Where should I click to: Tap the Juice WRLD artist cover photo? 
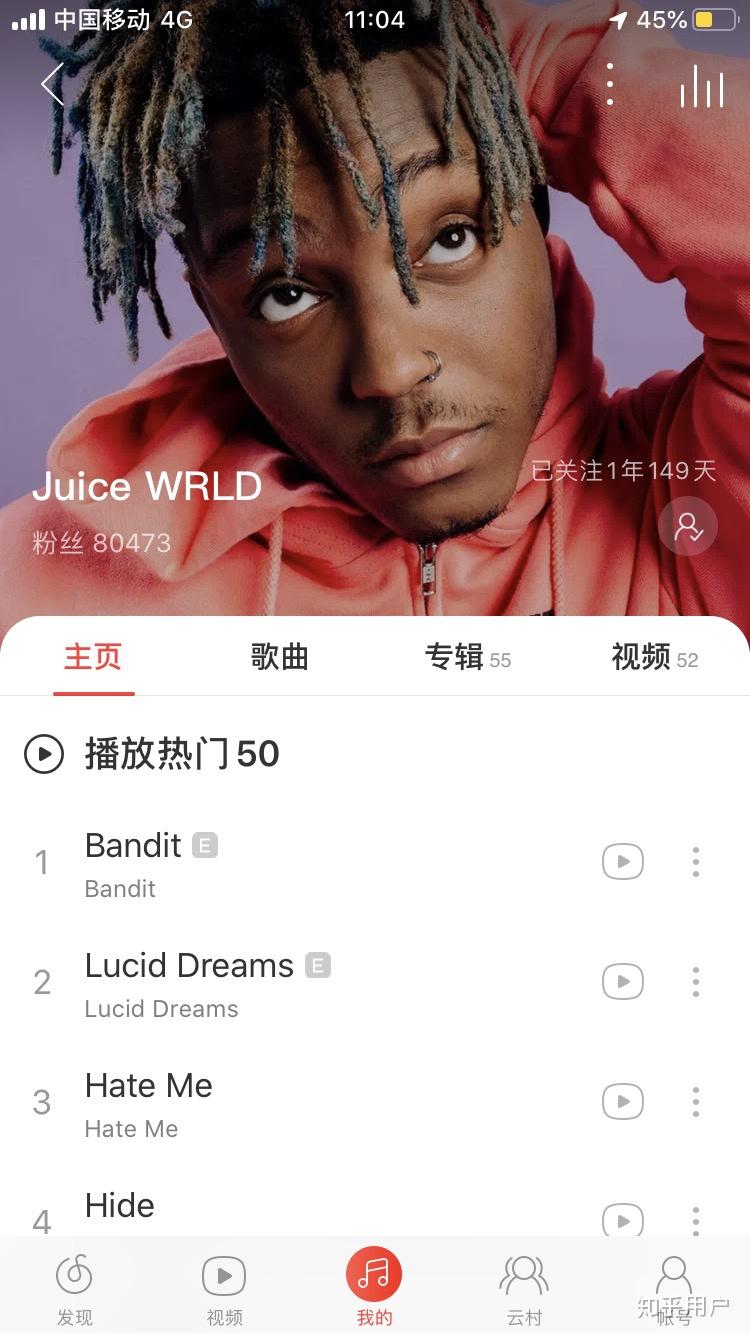point(375,300)
